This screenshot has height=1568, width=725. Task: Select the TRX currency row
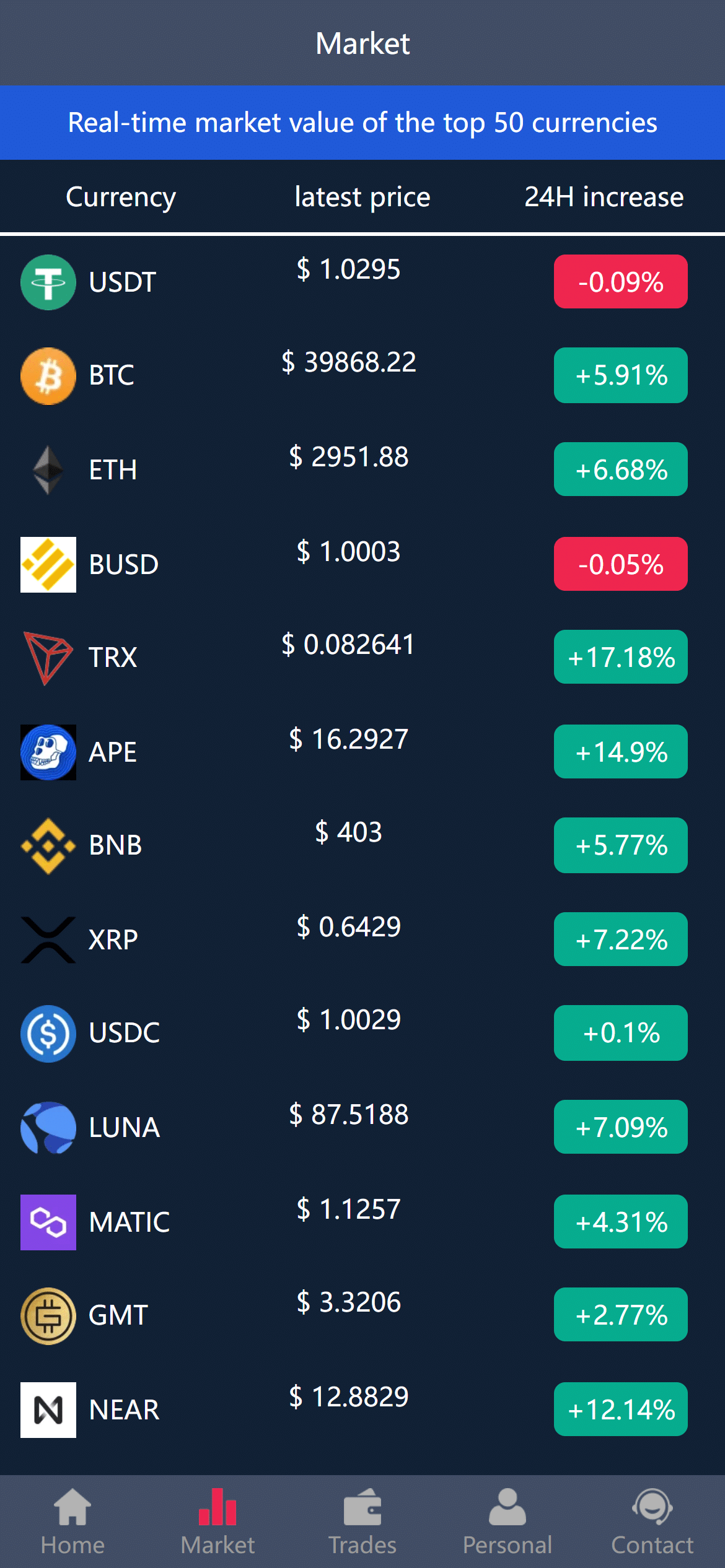click(x=362, y=658)
